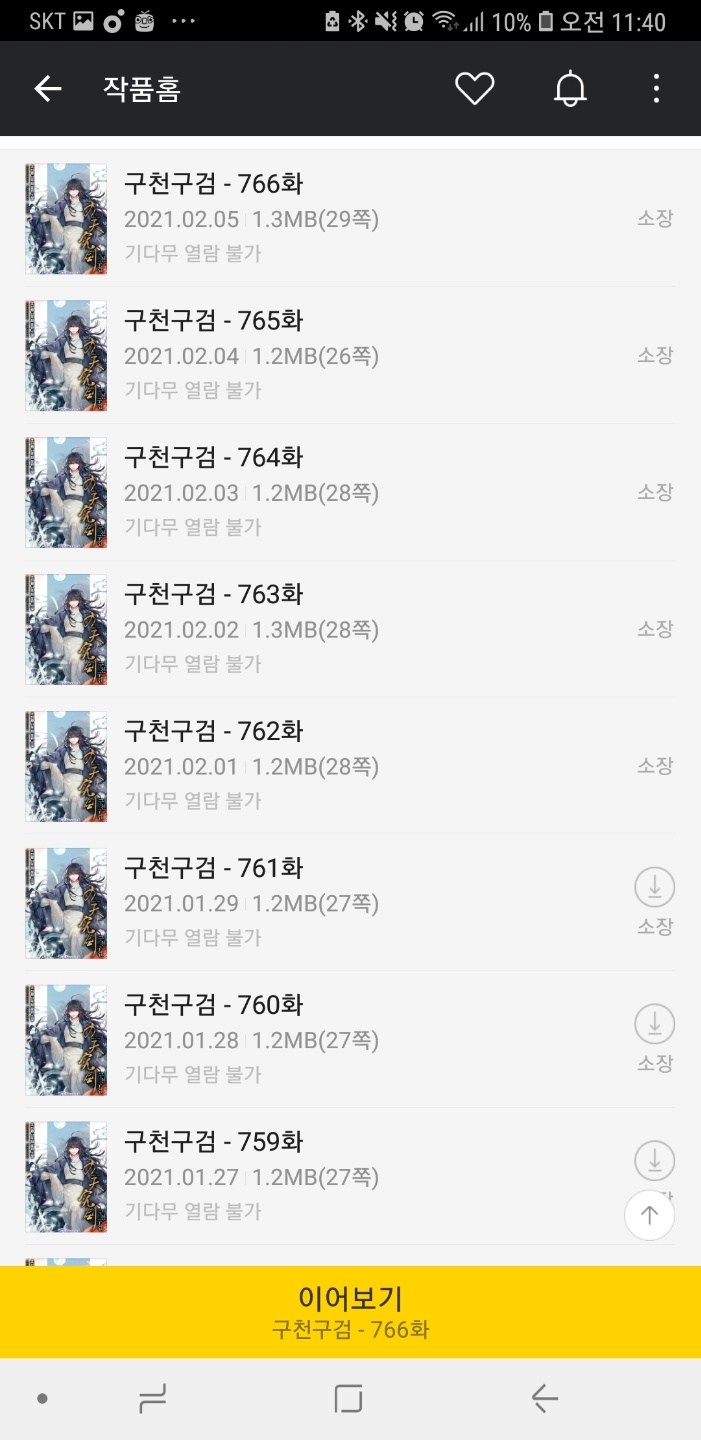Download episode 761화
This screenshot has width=701, height=1440.
pos(655,887)
